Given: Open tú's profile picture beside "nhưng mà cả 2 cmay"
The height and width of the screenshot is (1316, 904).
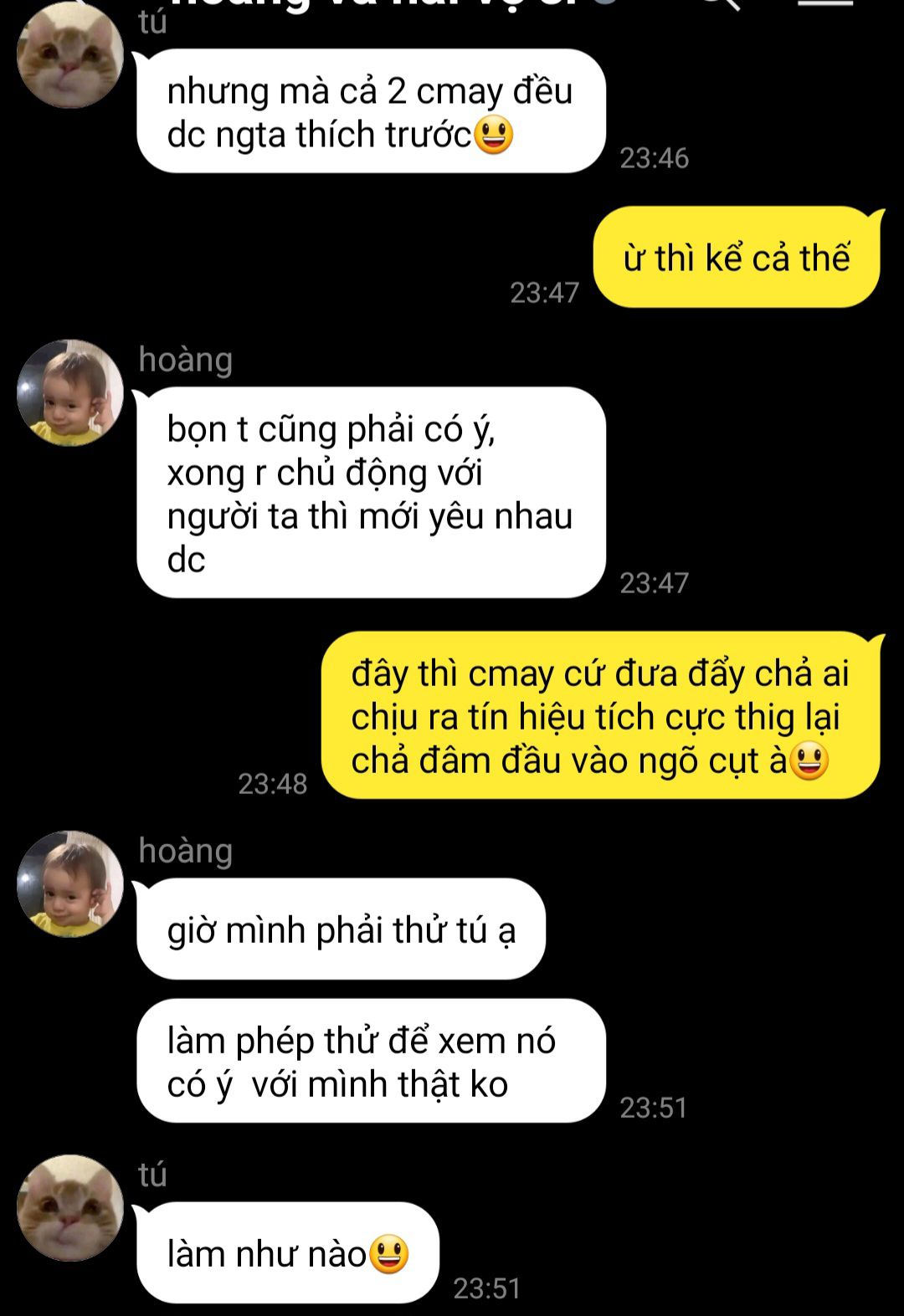Looking at the screenshot, I should pos(70,55).
